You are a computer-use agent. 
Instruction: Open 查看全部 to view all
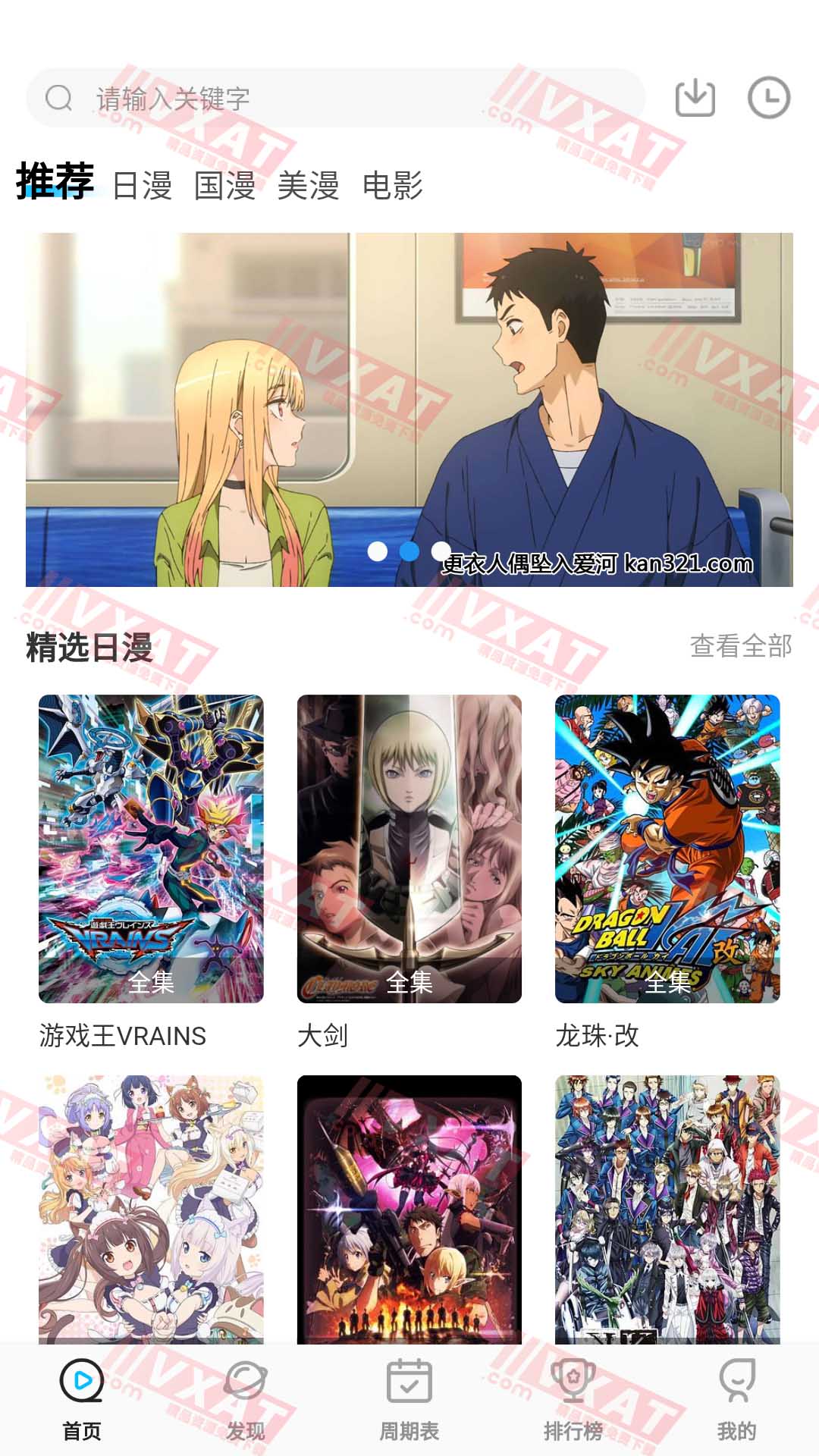point(741,645)
